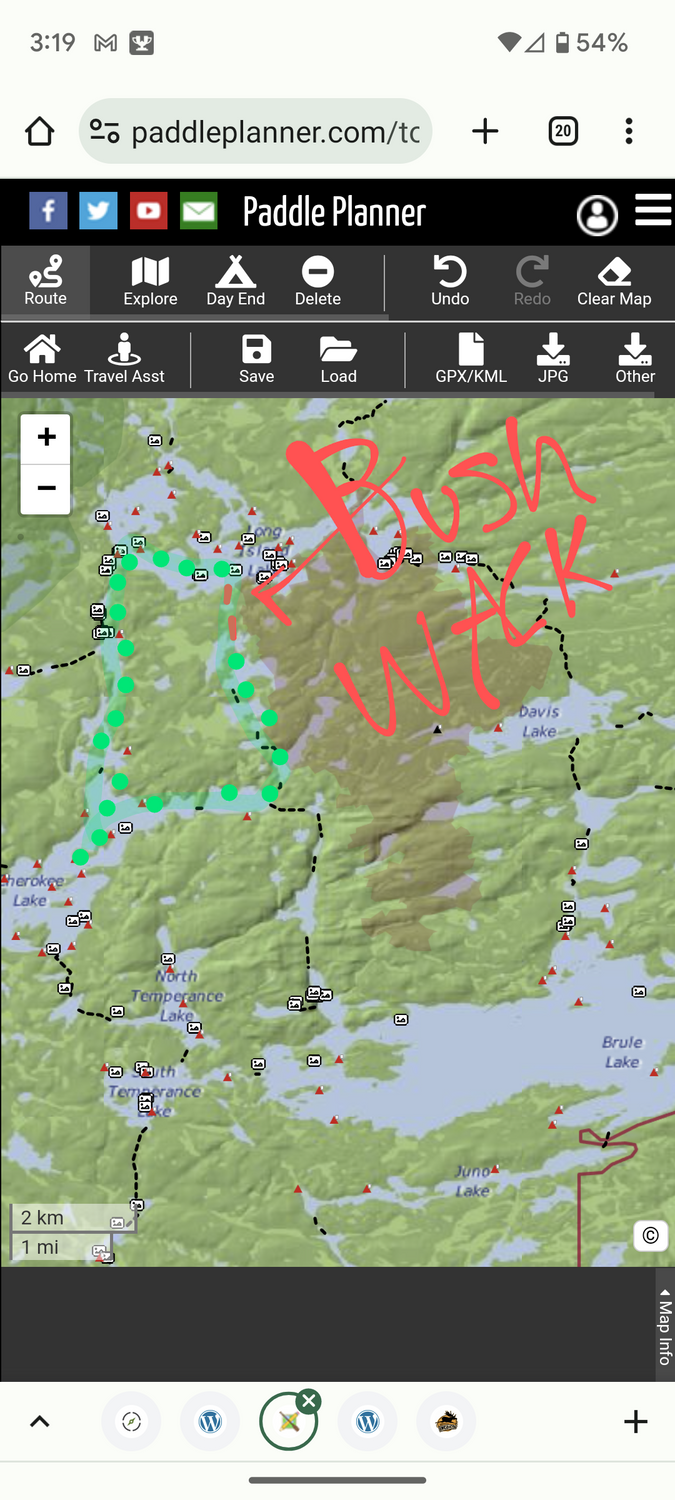Open the tab switcher showing 20 tabs

(x=563, y=131)
